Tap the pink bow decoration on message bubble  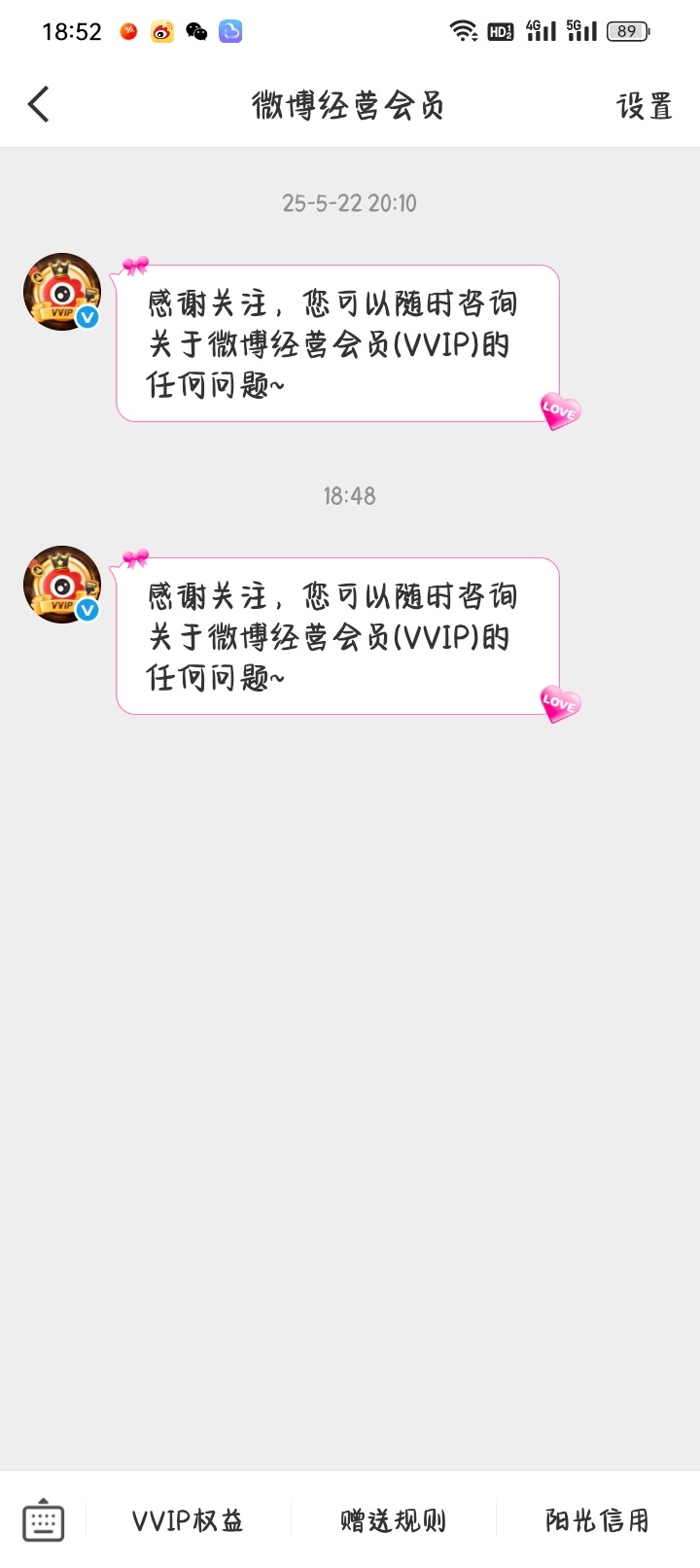click(x=136, y=265)
